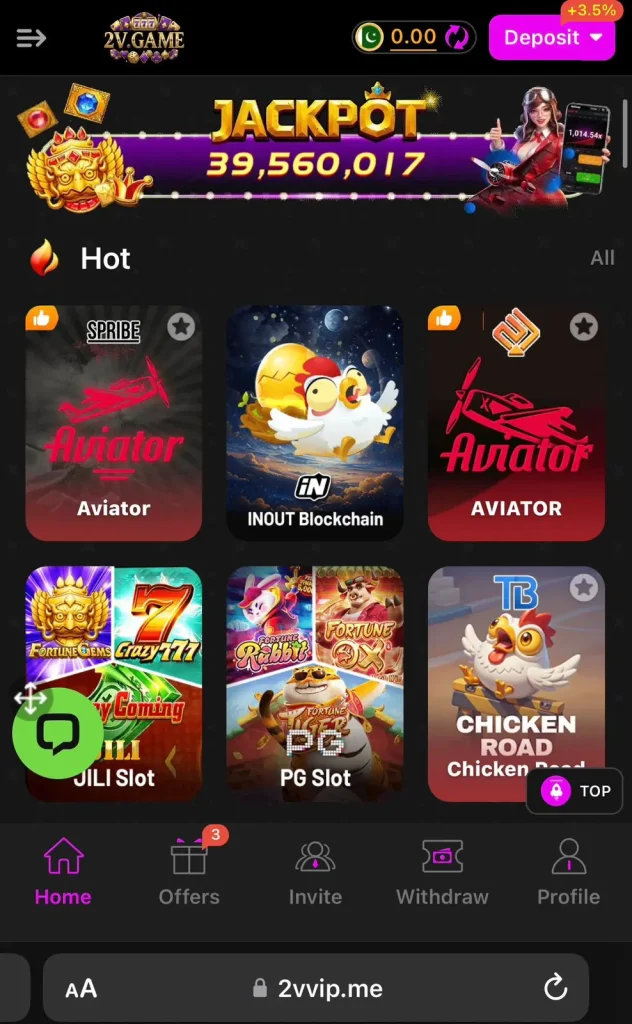The height and width of the screenshot is (1024, 632).
Task: Open the side drawer menu
Action: (31, 38)
